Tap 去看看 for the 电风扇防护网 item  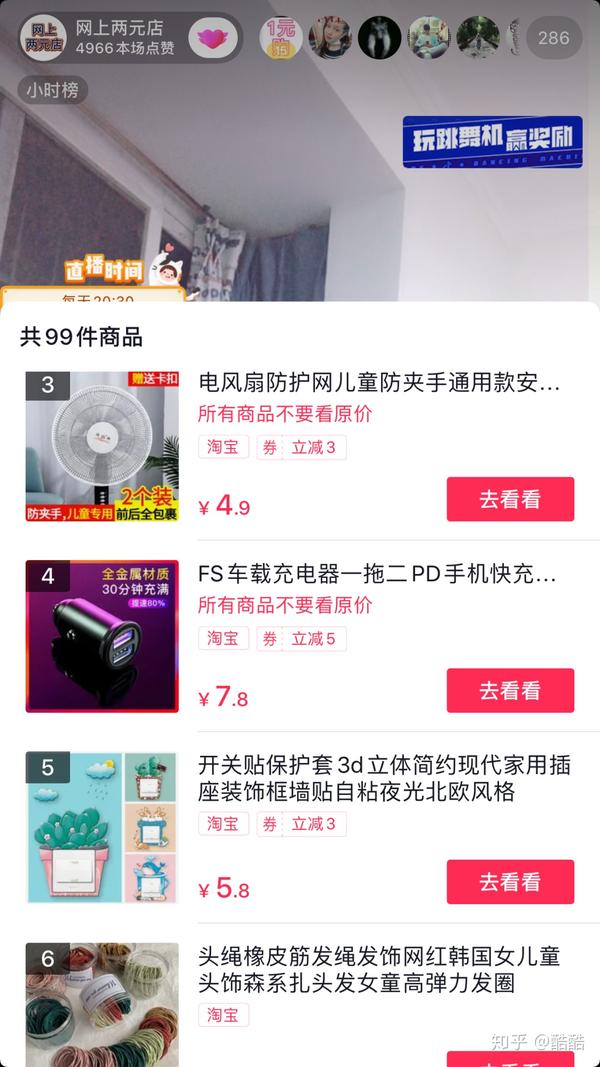[x=510, y=499]
